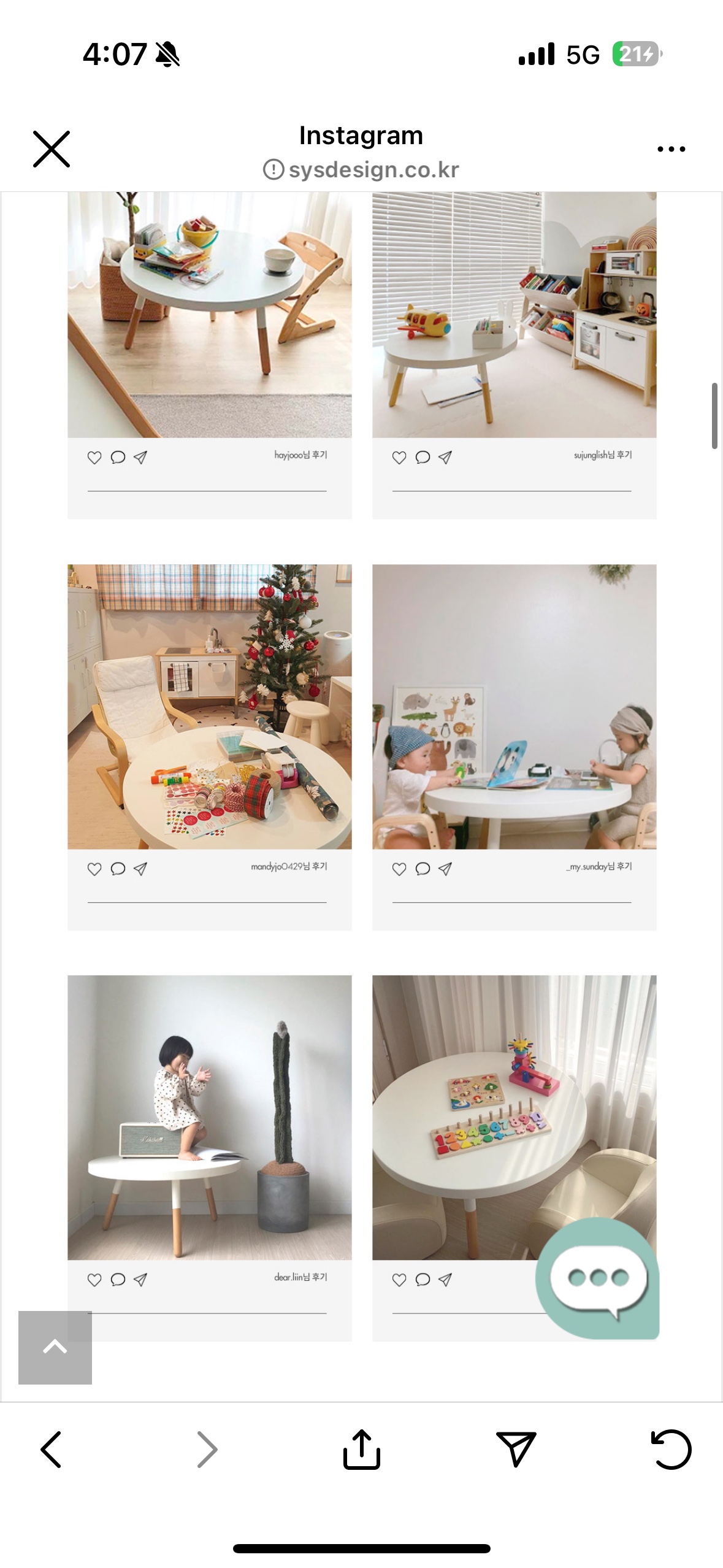Go forward to the next page
This screenshot has height=1568, width=723.
[x=207, y=1450]
